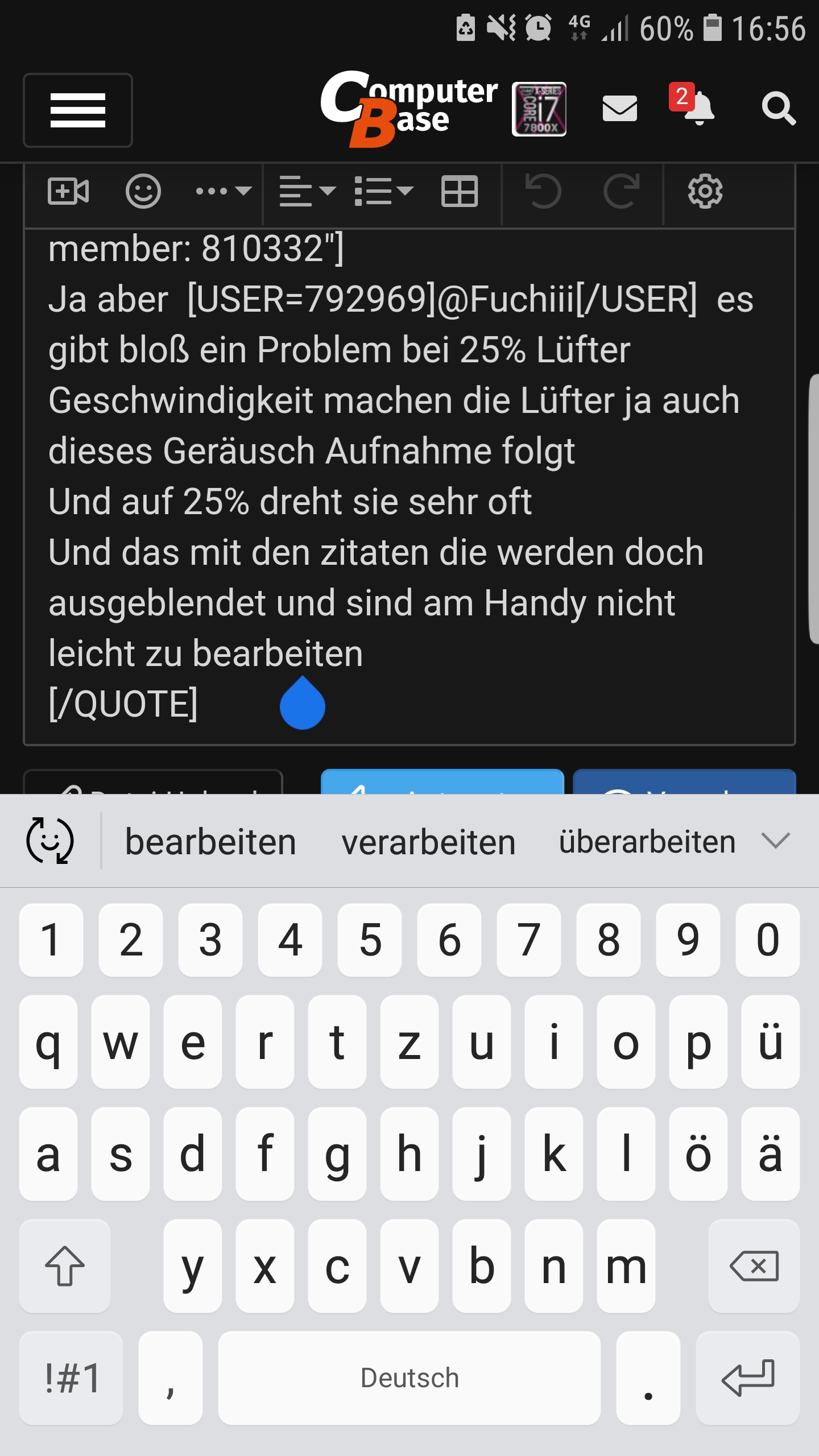
Task: Expand the more insert options dropdown
Action: (x=224, y=191)
